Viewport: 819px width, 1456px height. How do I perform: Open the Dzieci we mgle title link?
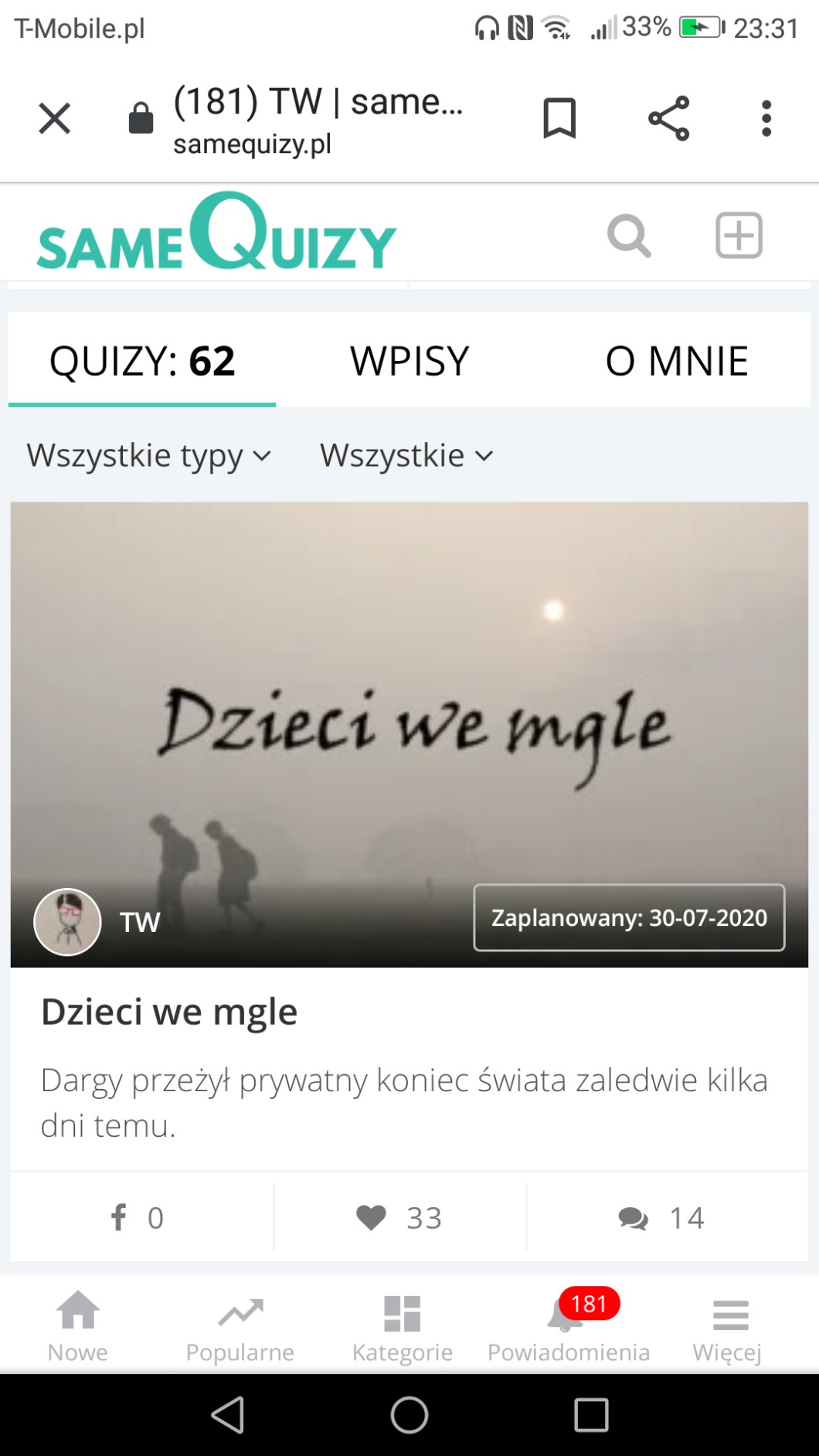169,1012
